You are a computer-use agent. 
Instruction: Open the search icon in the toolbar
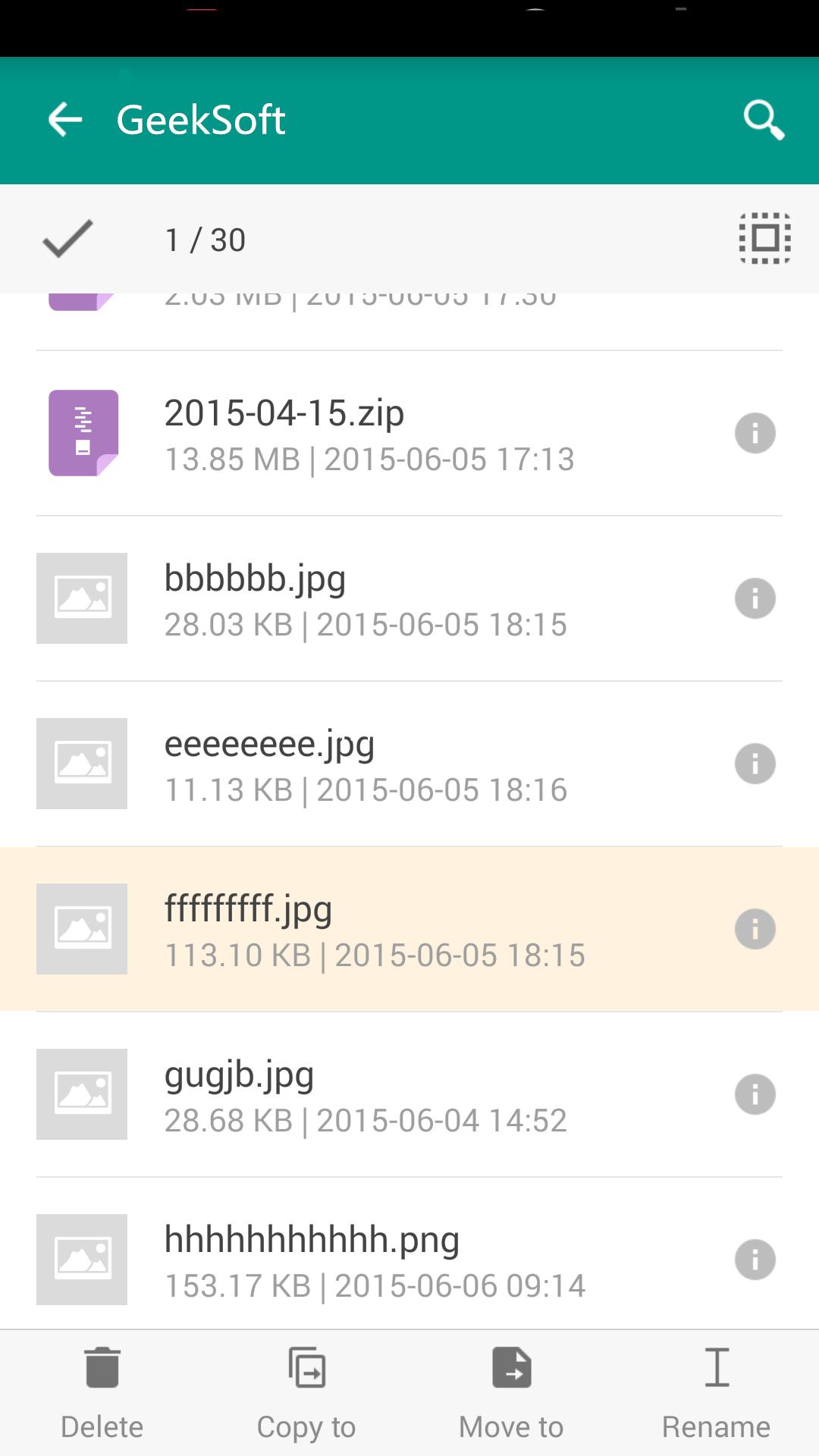pyautogui.click(x=764, y=119)
